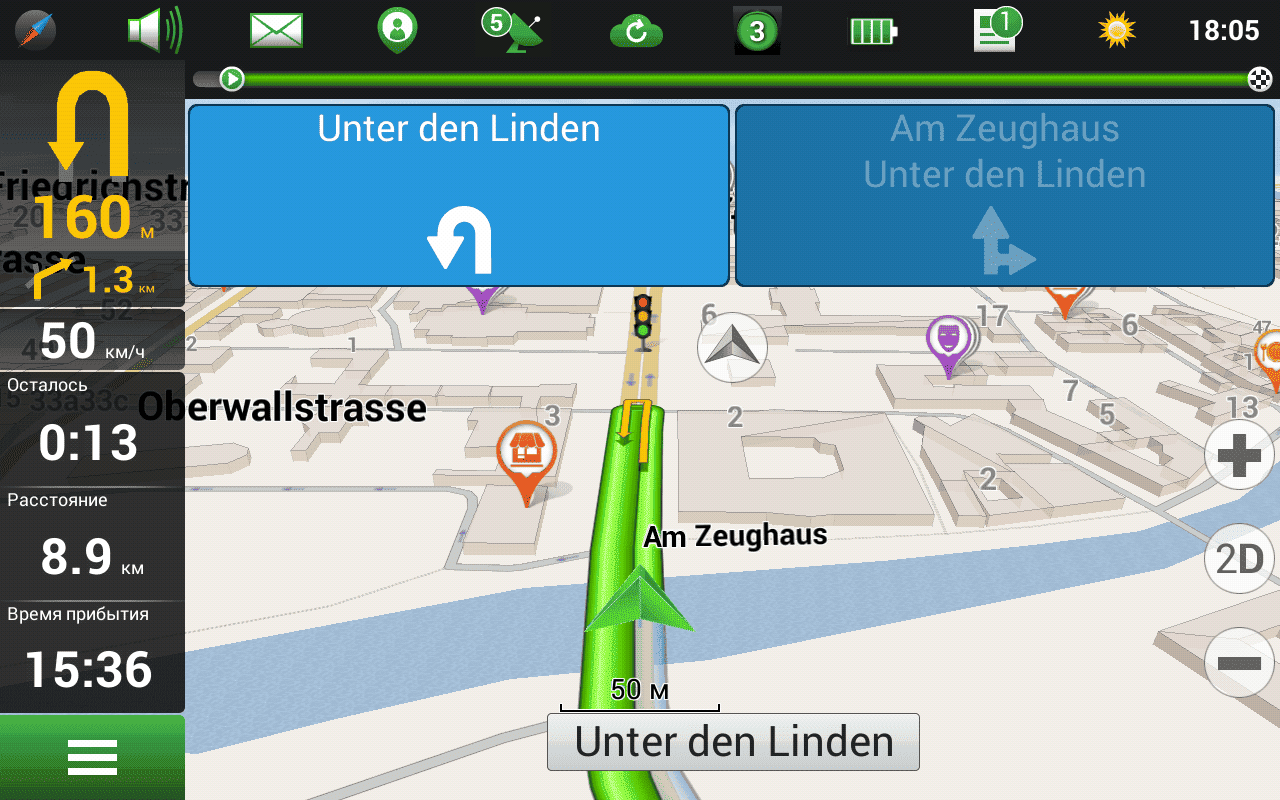Tap the cloud update icon
This screenshot has height=800, width=1280.
636,31
